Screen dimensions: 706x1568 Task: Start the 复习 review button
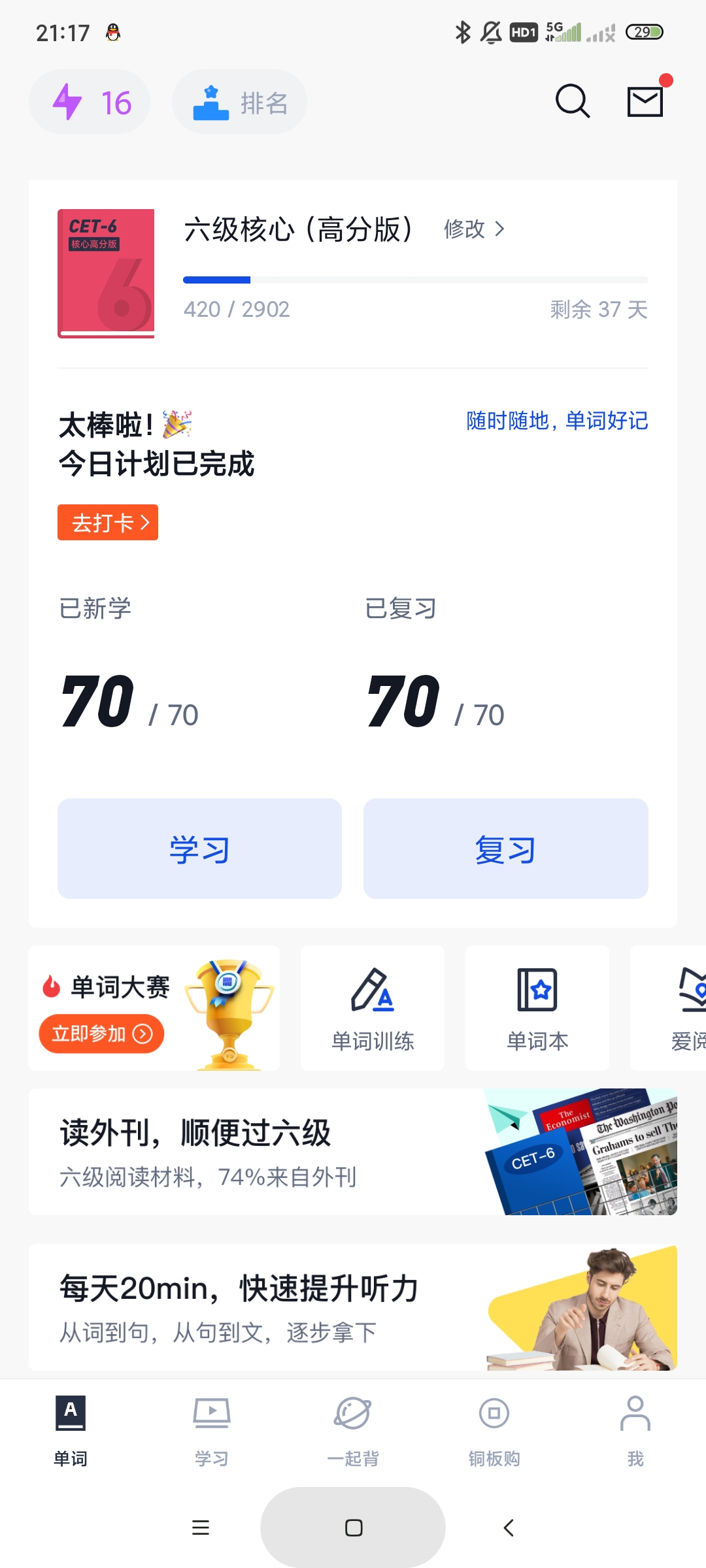[x=505, y=849]
